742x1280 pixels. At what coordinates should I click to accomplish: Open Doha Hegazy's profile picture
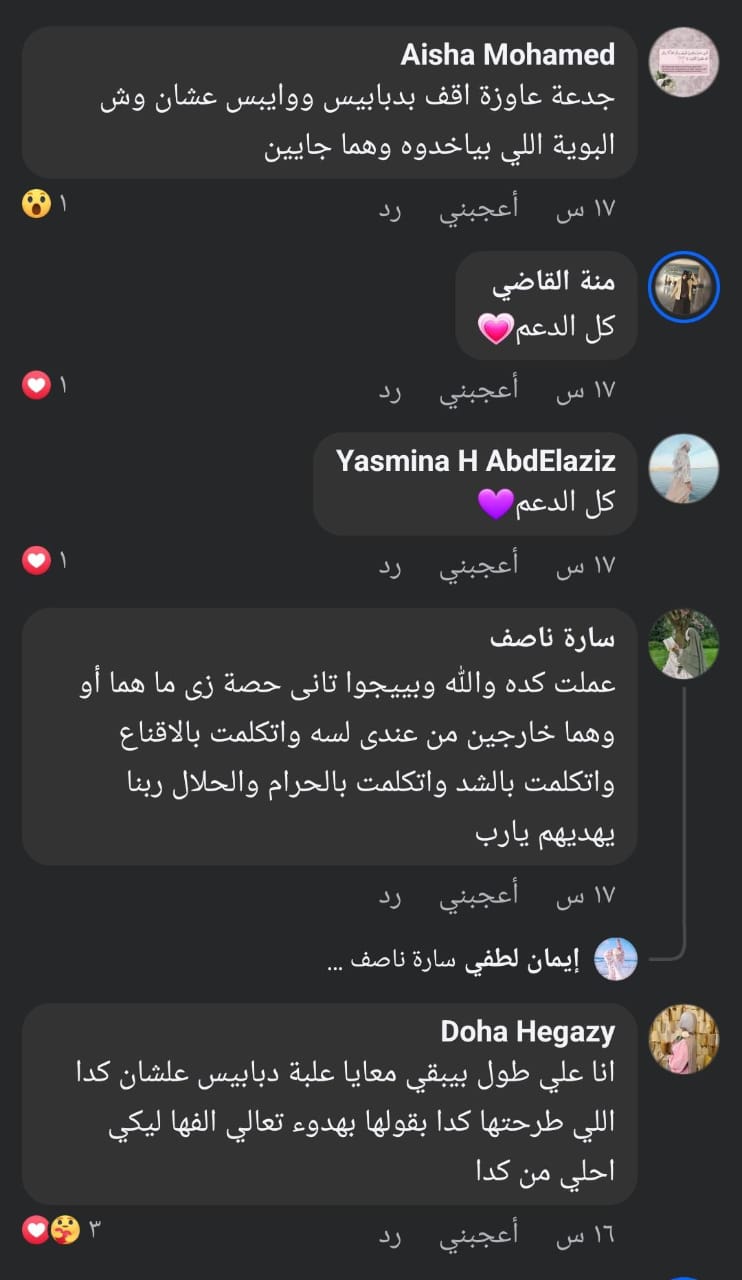click(684, 1039)
